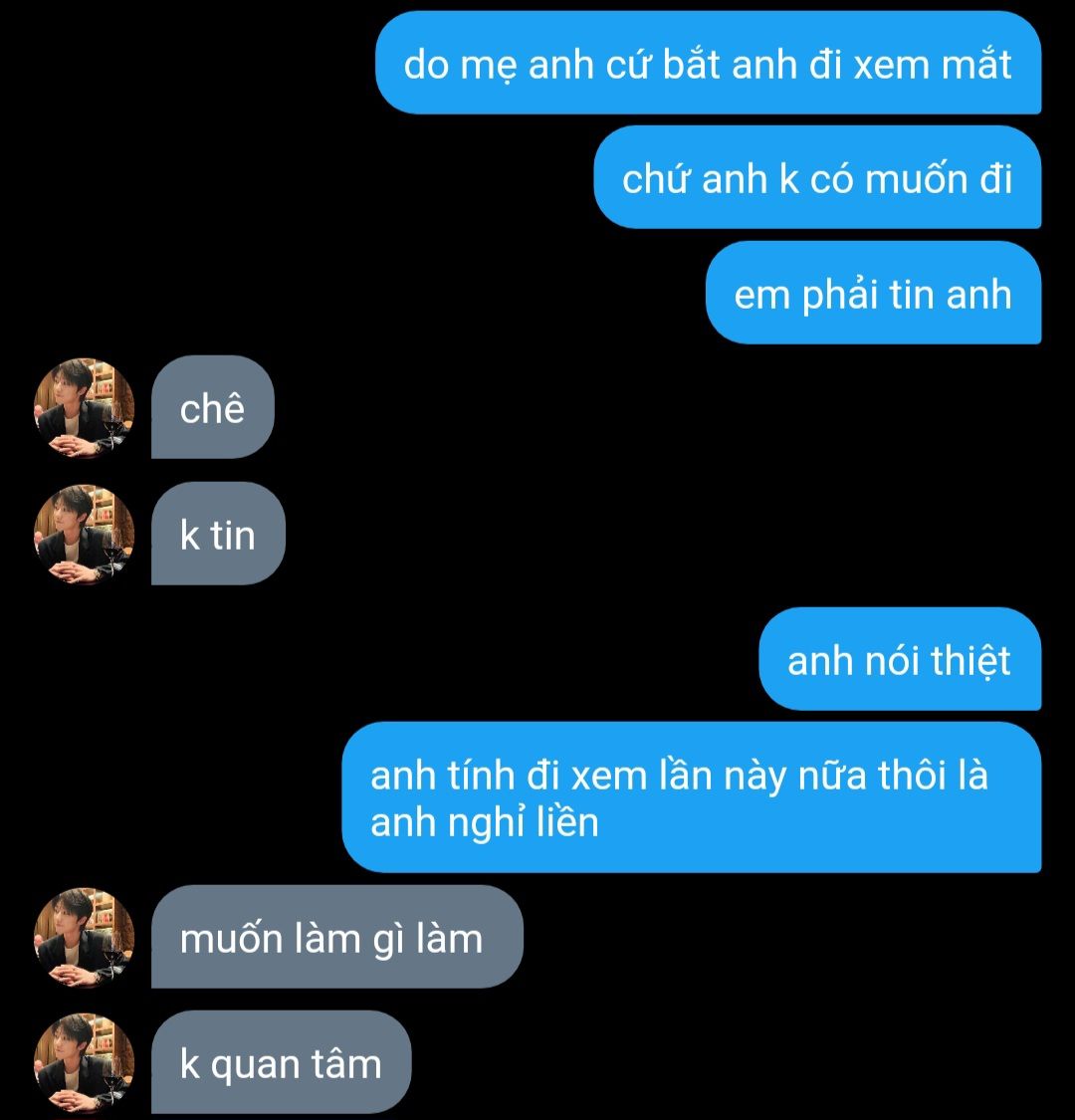Image resolution: width=1075 pixels, height=1120 pixels.
Task: View profile from avatar beside "muốn làm gì làm"
Action: pos(85,938)
